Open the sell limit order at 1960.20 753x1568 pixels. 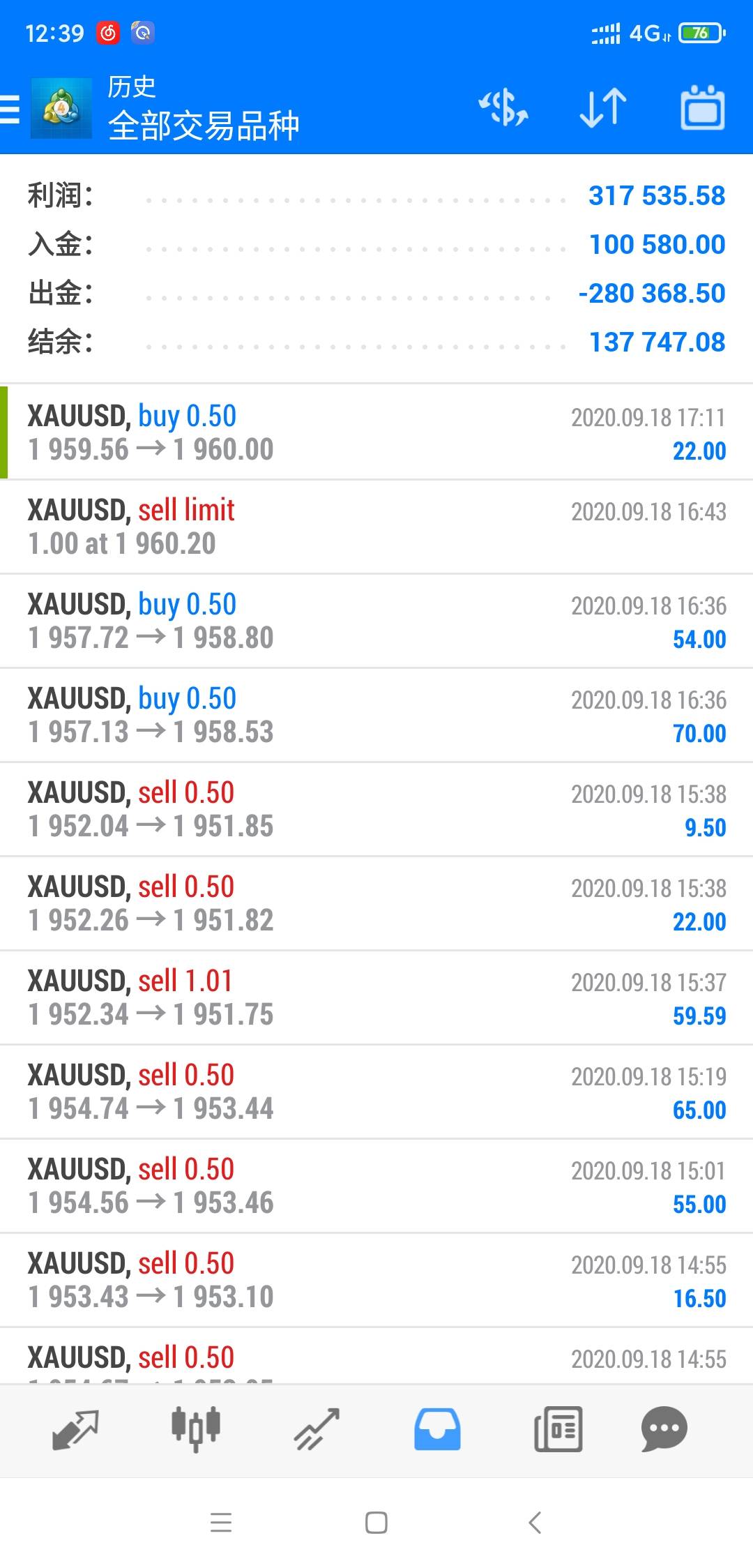[x=376, y=527]
